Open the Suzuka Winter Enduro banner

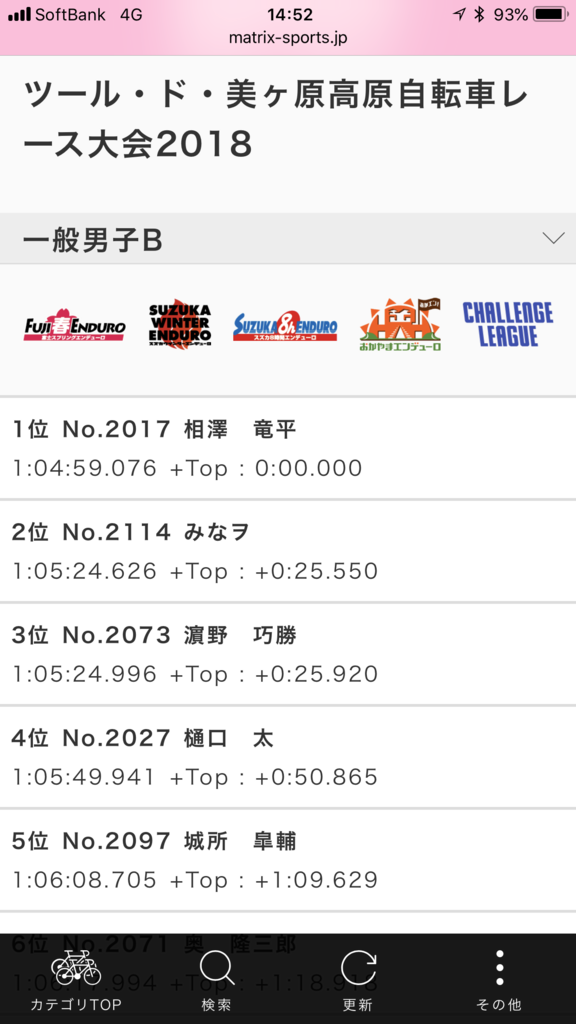180,325
